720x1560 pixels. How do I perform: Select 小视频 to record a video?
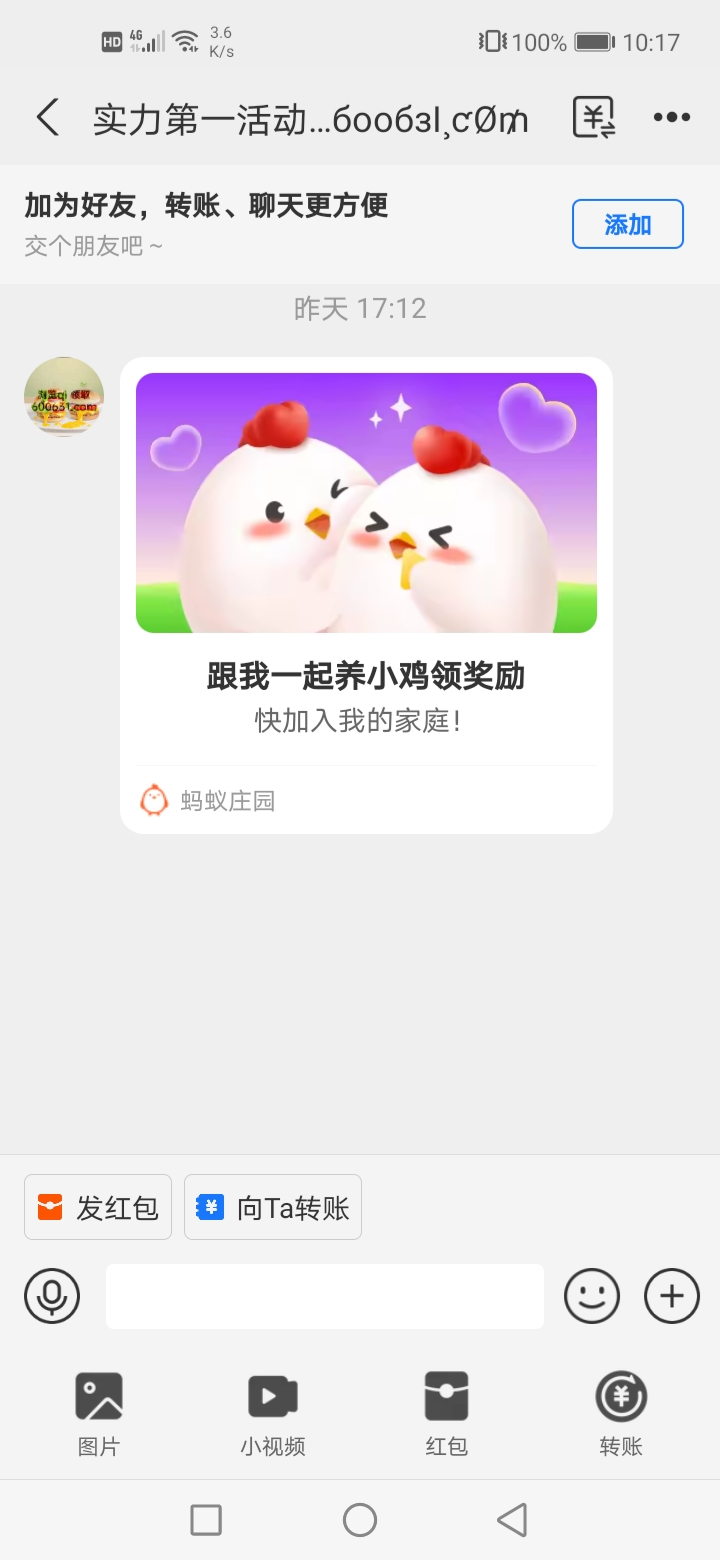pos(273,1413)
